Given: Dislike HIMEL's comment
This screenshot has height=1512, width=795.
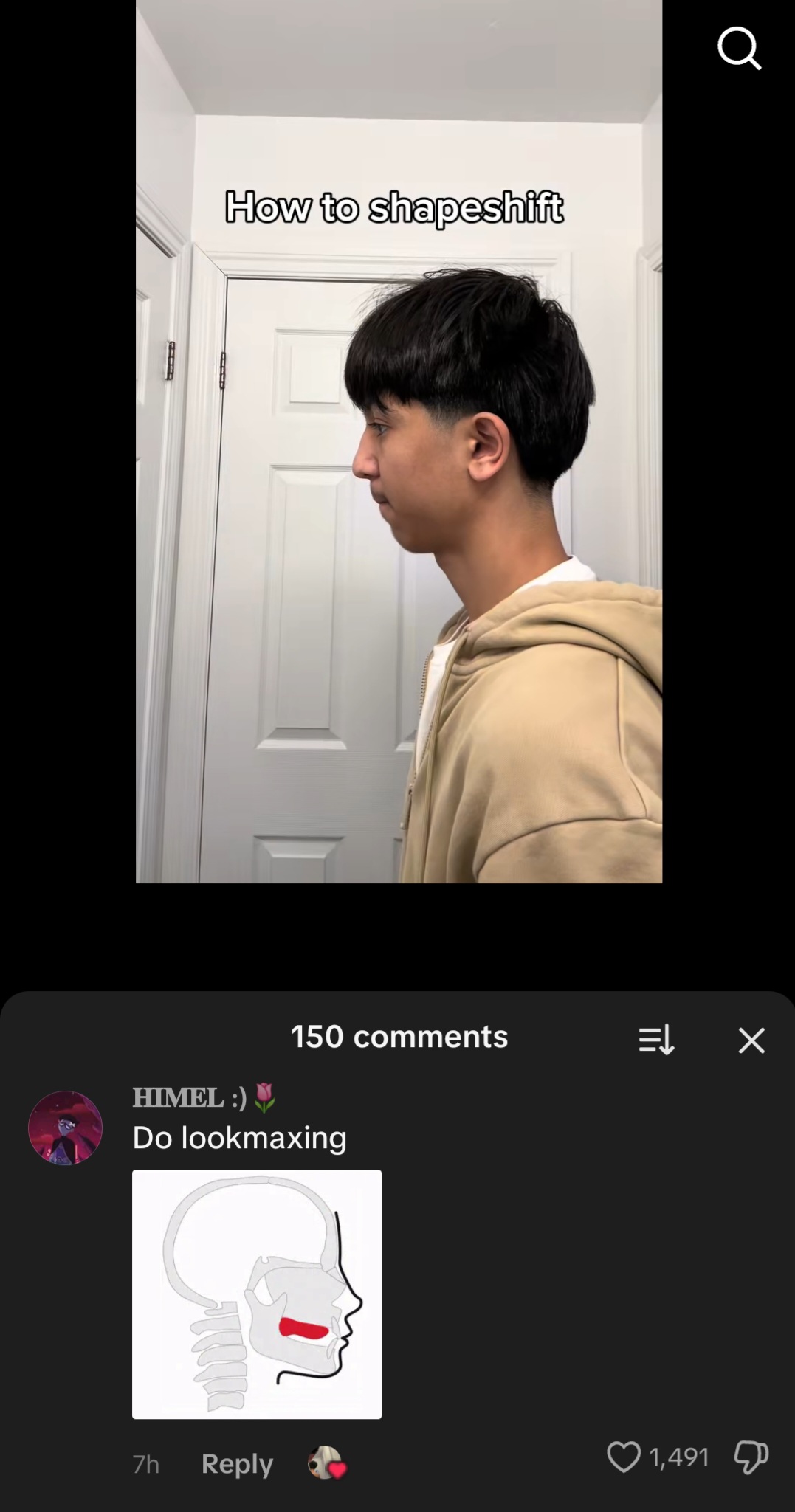Looking at the screenshot, I should click(751, 1457).
